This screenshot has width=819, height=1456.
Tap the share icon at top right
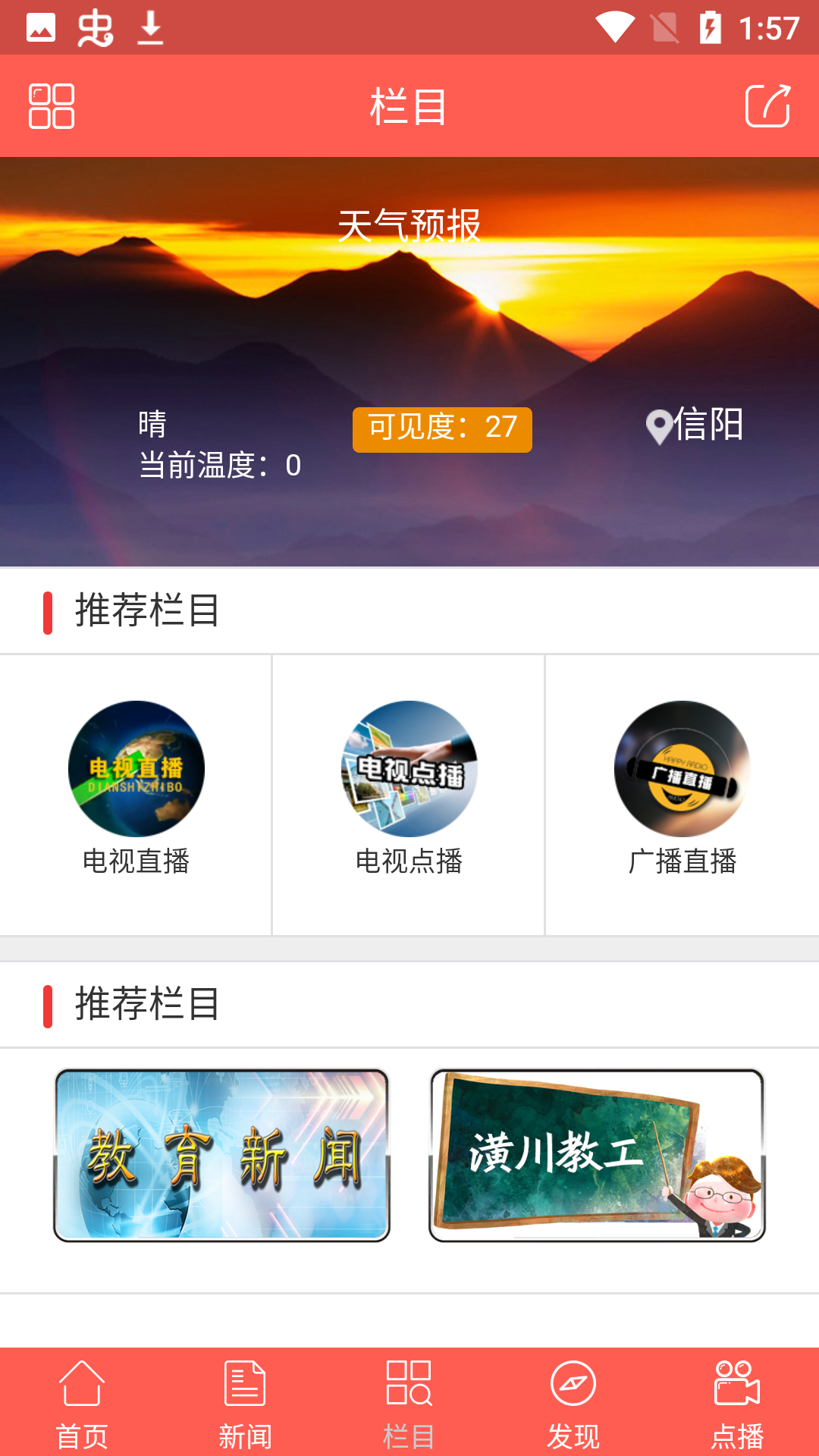[x=769, y=106]
